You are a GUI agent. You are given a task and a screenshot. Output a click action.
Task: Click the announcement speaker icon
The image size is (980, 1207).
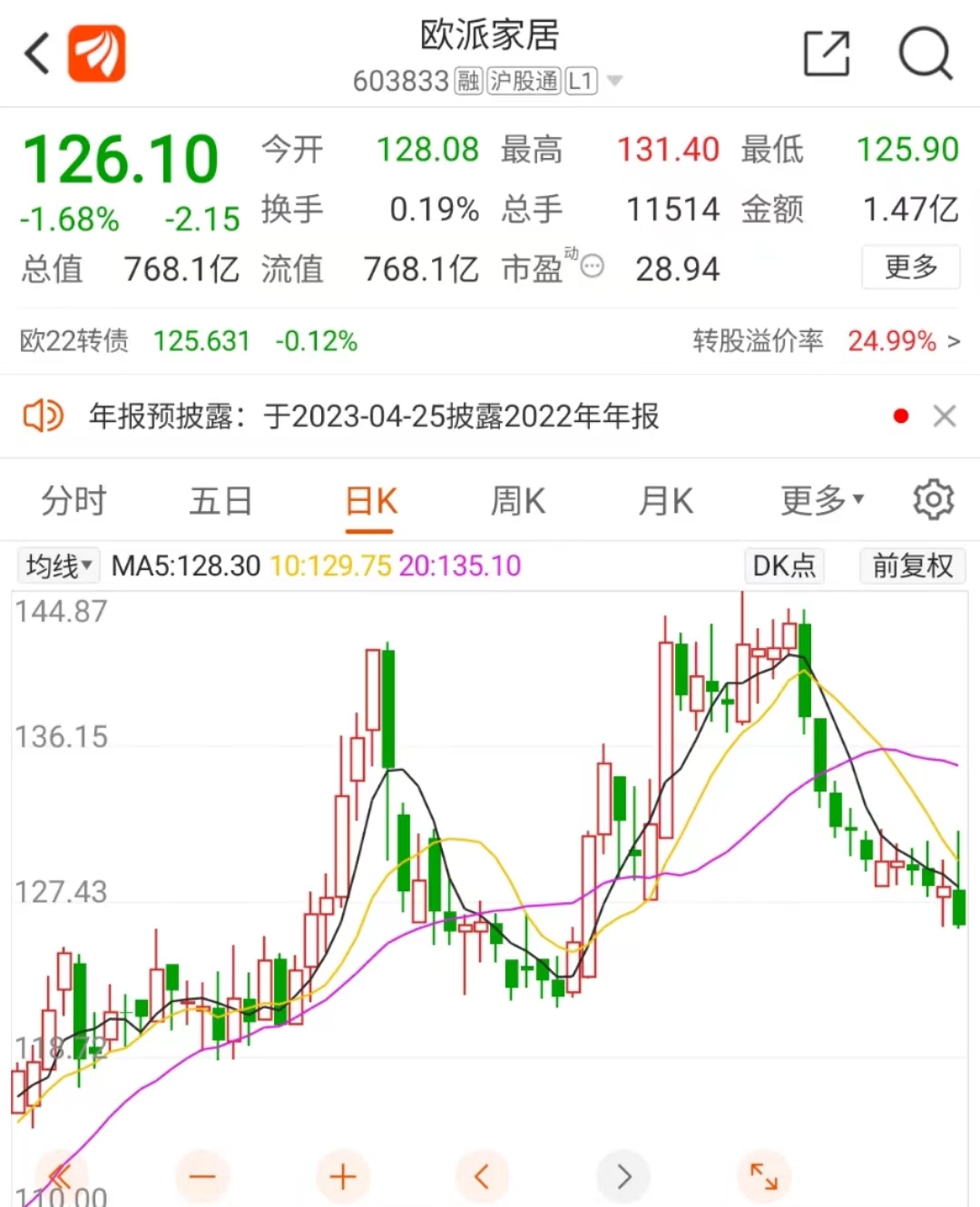coord(43,416)
